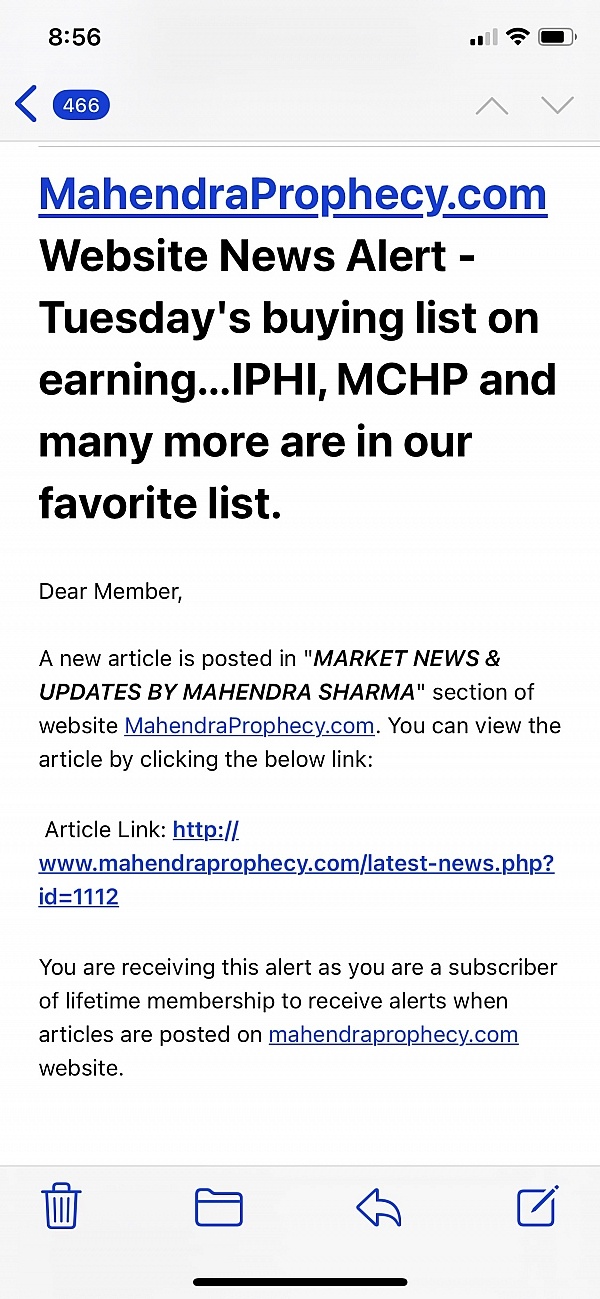Screen dimensions: 600x1299
Task: Open the MahendraProphecy.com heading link
Action: 293,196
